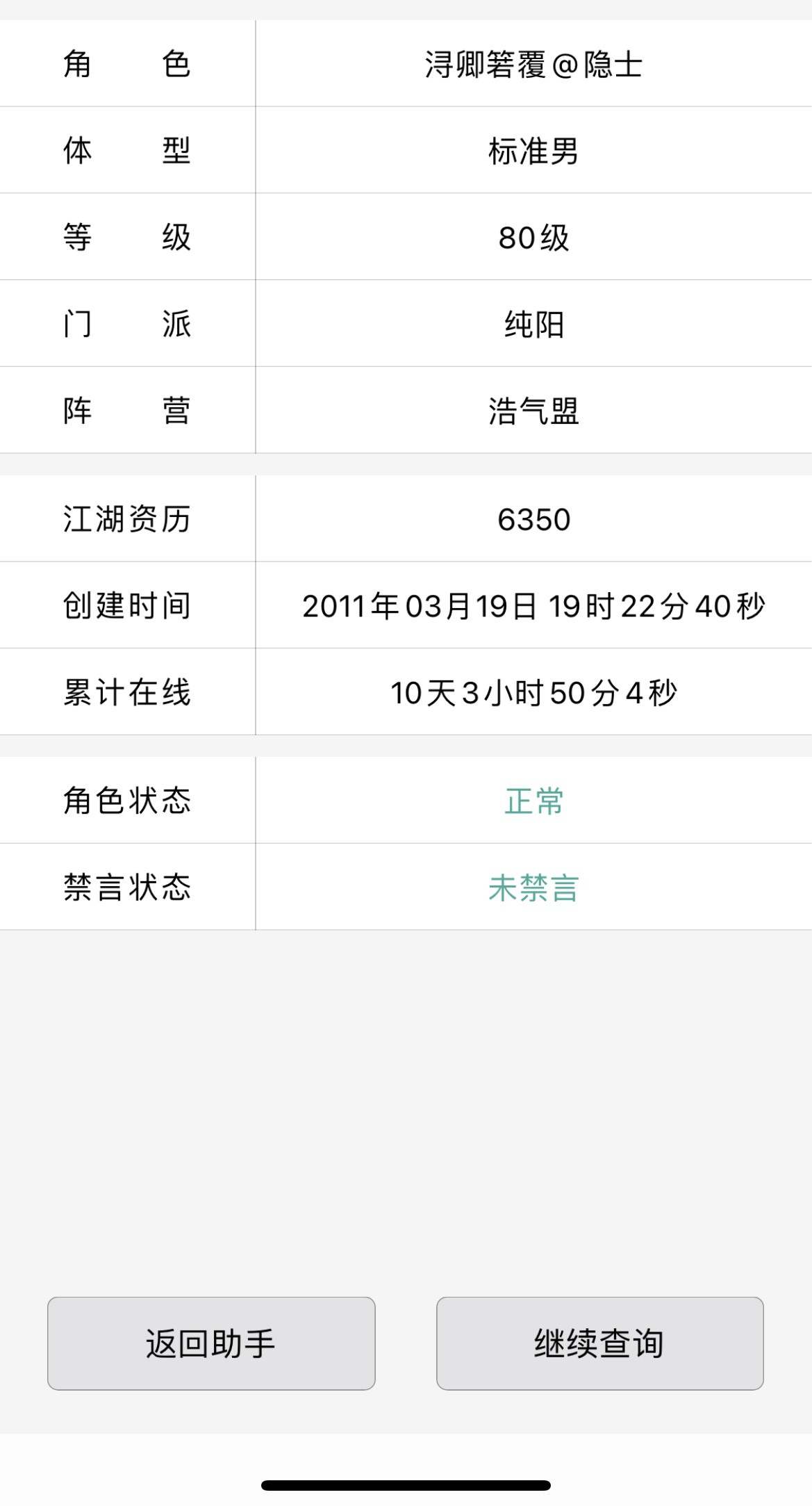Select 继续查询 to query again

(599, 1343)
